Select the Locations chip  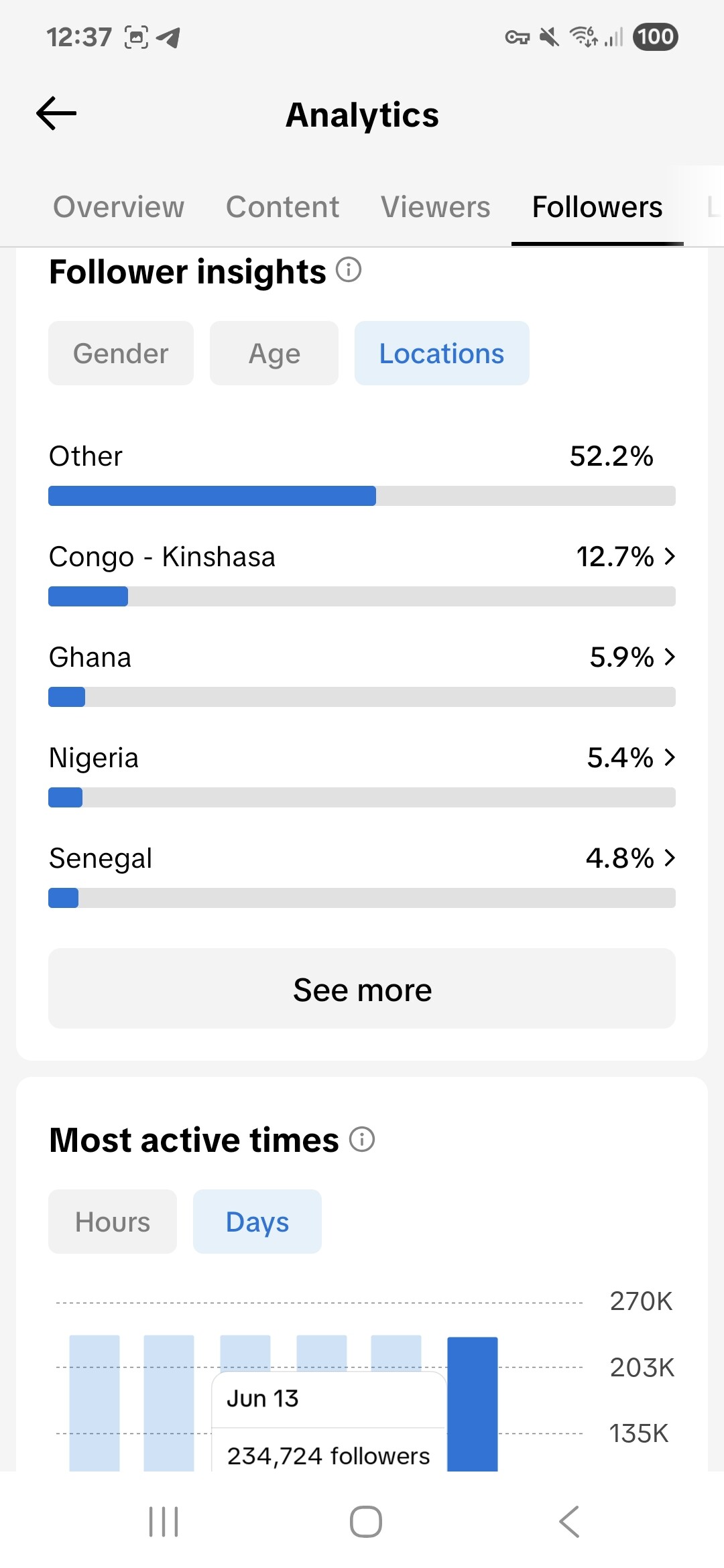click(442, 353)
